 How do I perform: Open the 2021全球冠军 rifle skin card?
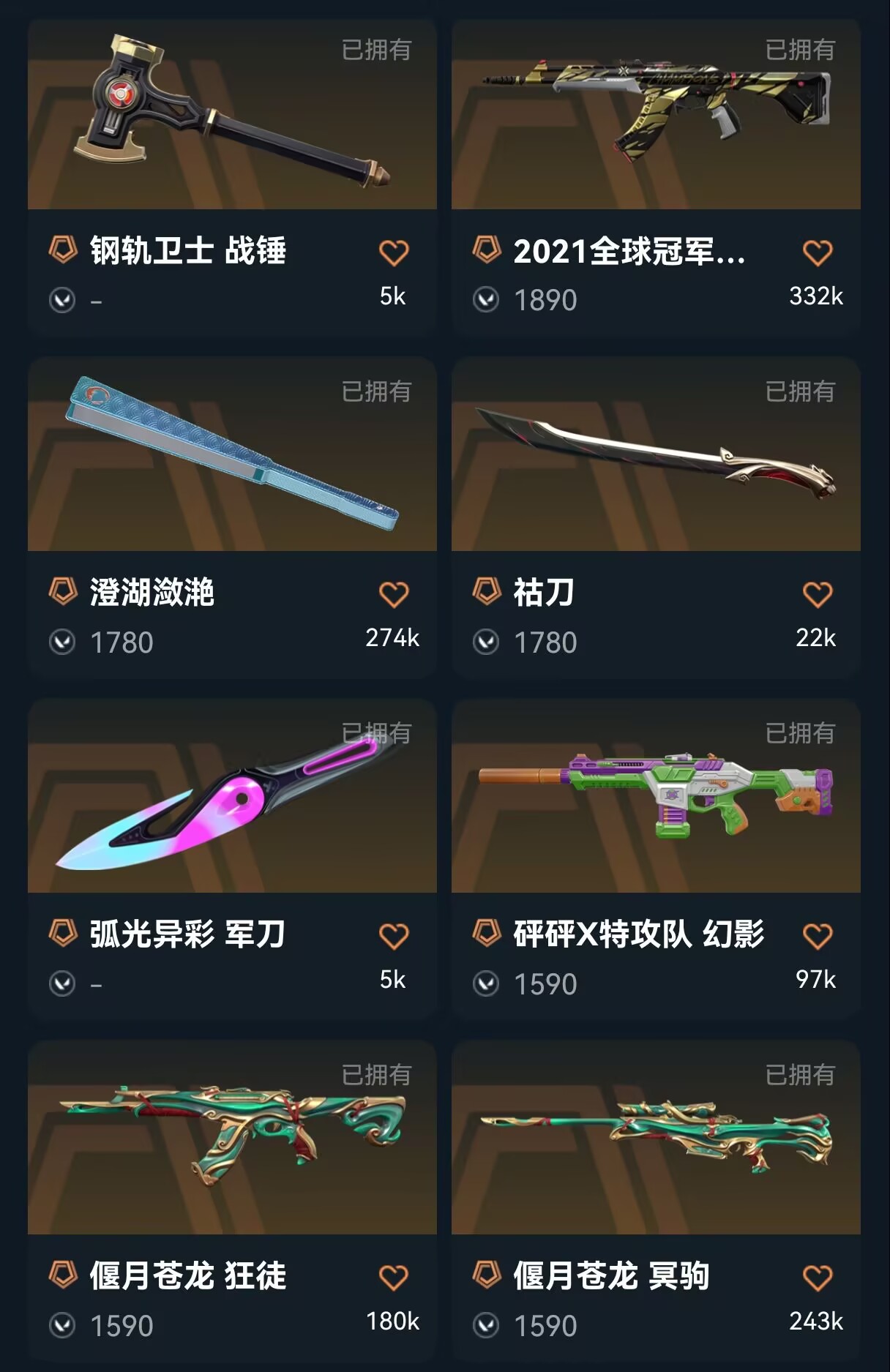point(656,117)
